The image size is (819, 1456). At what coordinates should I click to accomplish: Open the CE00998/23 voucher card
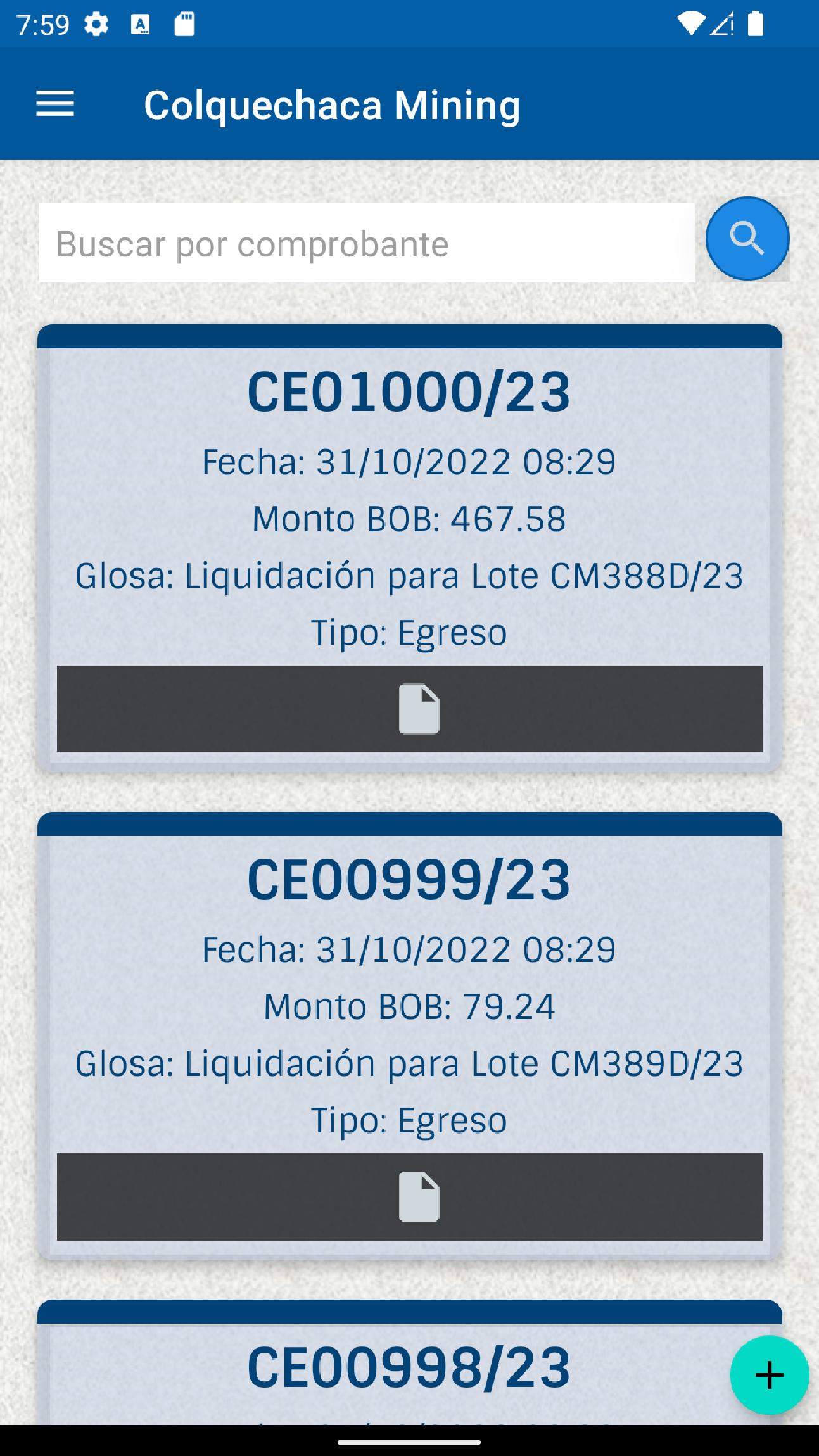pyautogui.click(x=409, y=1362)
